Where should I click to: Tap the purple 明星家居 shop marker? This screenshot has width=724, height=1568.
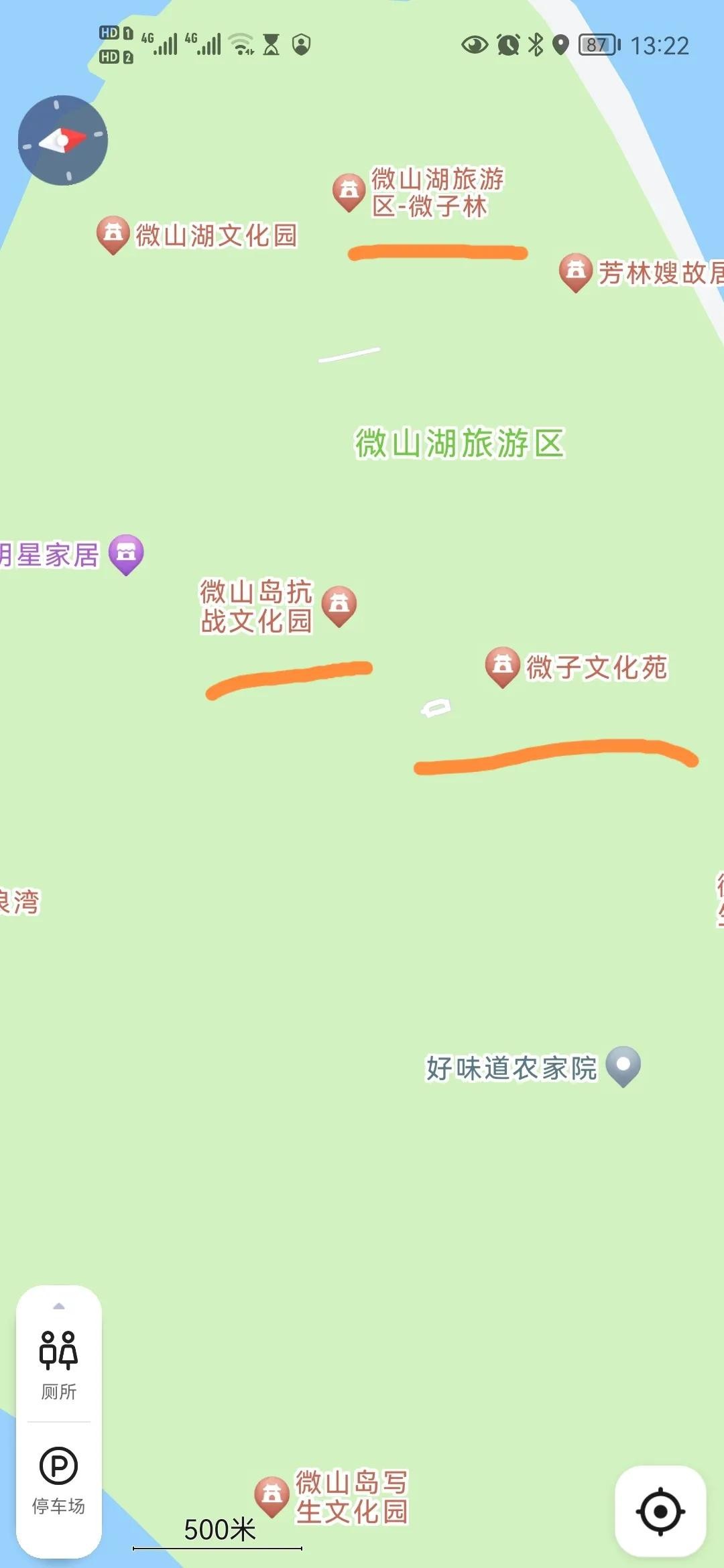pyautogui.click(x=126, y=553)
